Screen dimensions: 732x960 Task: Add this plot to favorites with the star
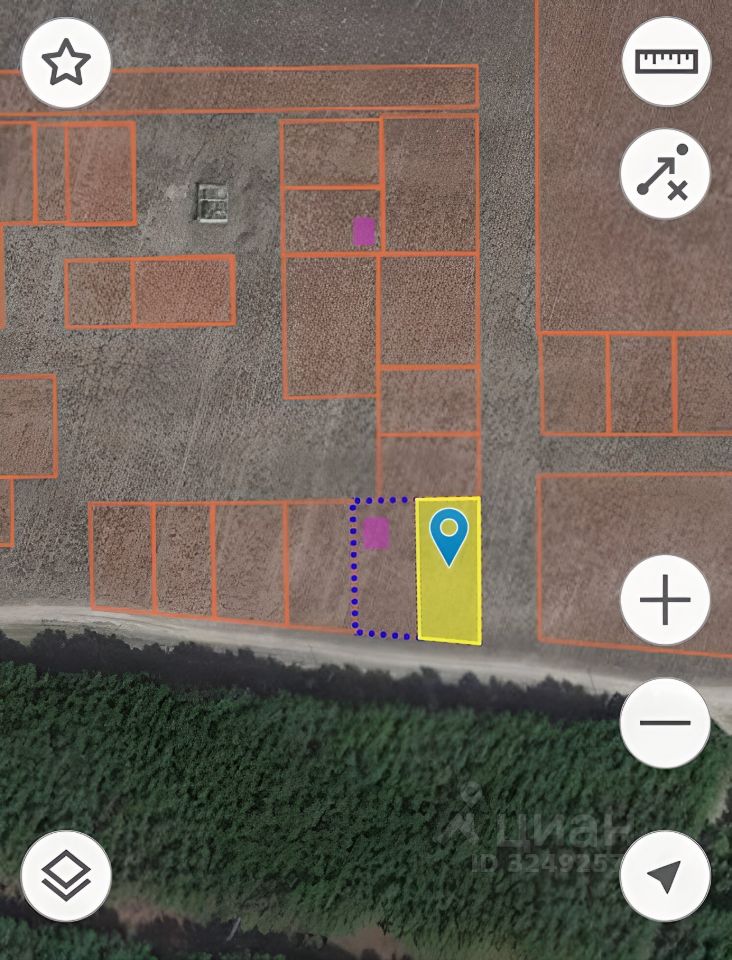point(65,63)
